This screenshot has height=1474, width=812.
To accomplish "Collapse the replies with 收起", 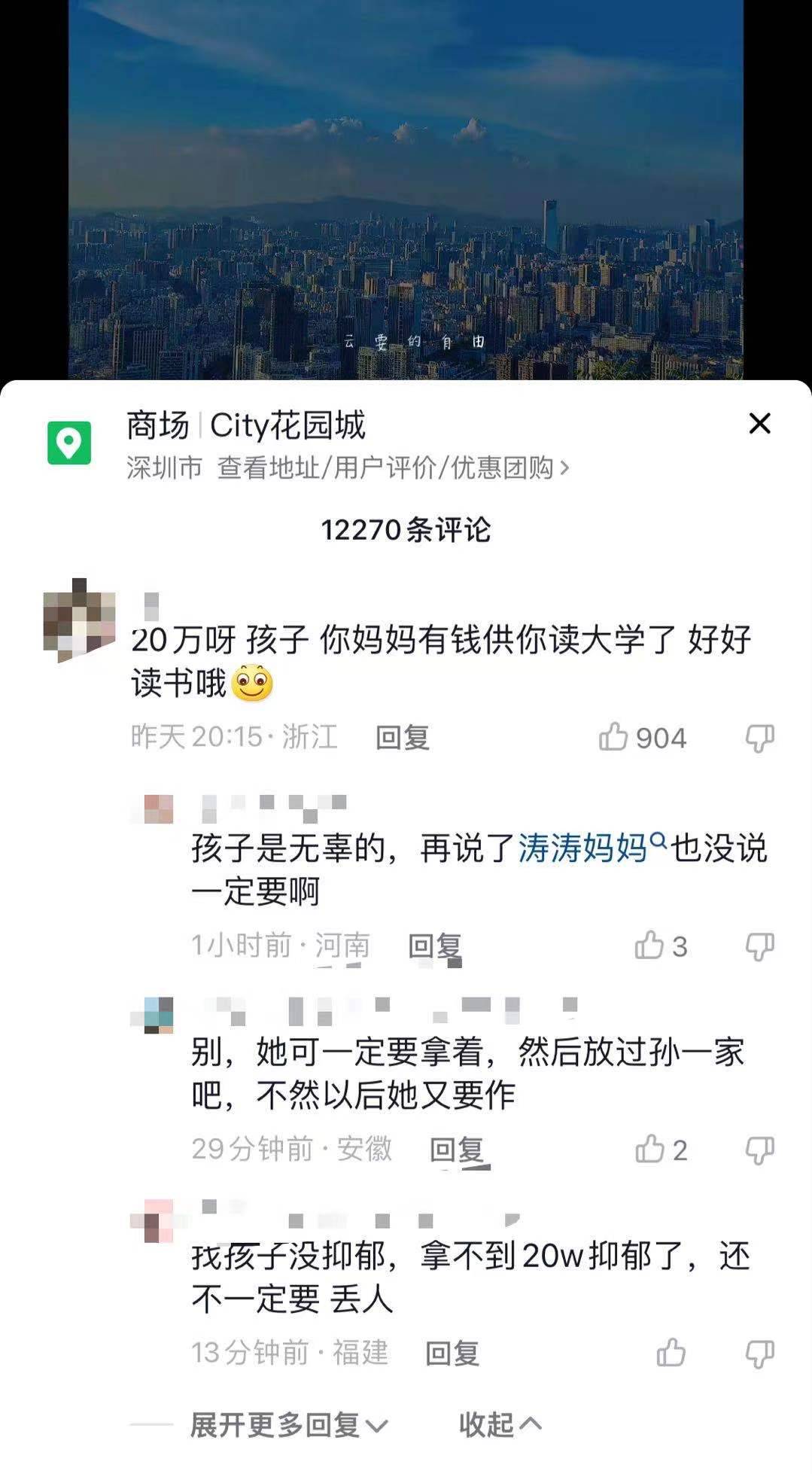I will (x=500, y=1424).
